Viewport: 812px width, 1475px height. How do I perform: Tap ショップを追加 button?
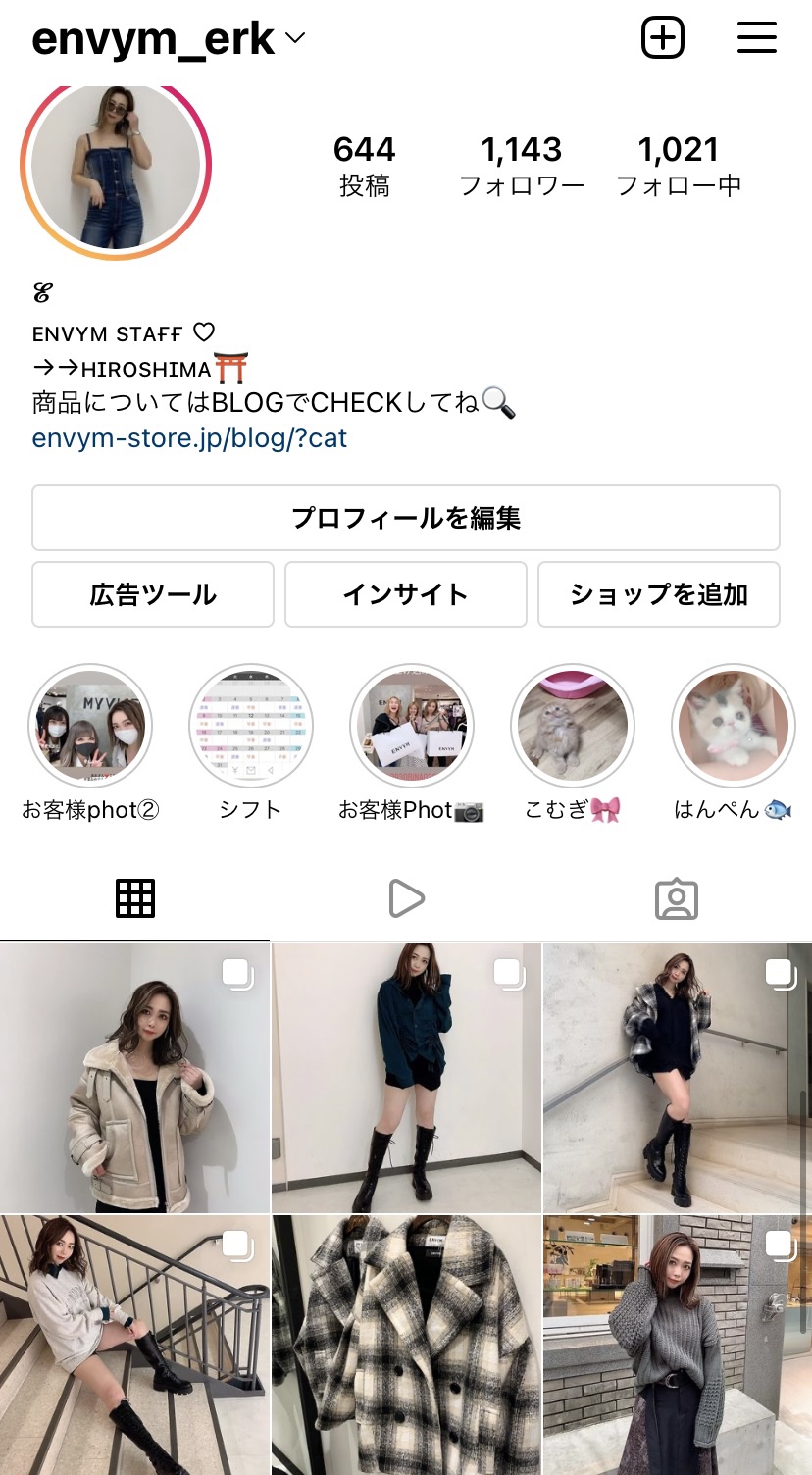(658, 594)
